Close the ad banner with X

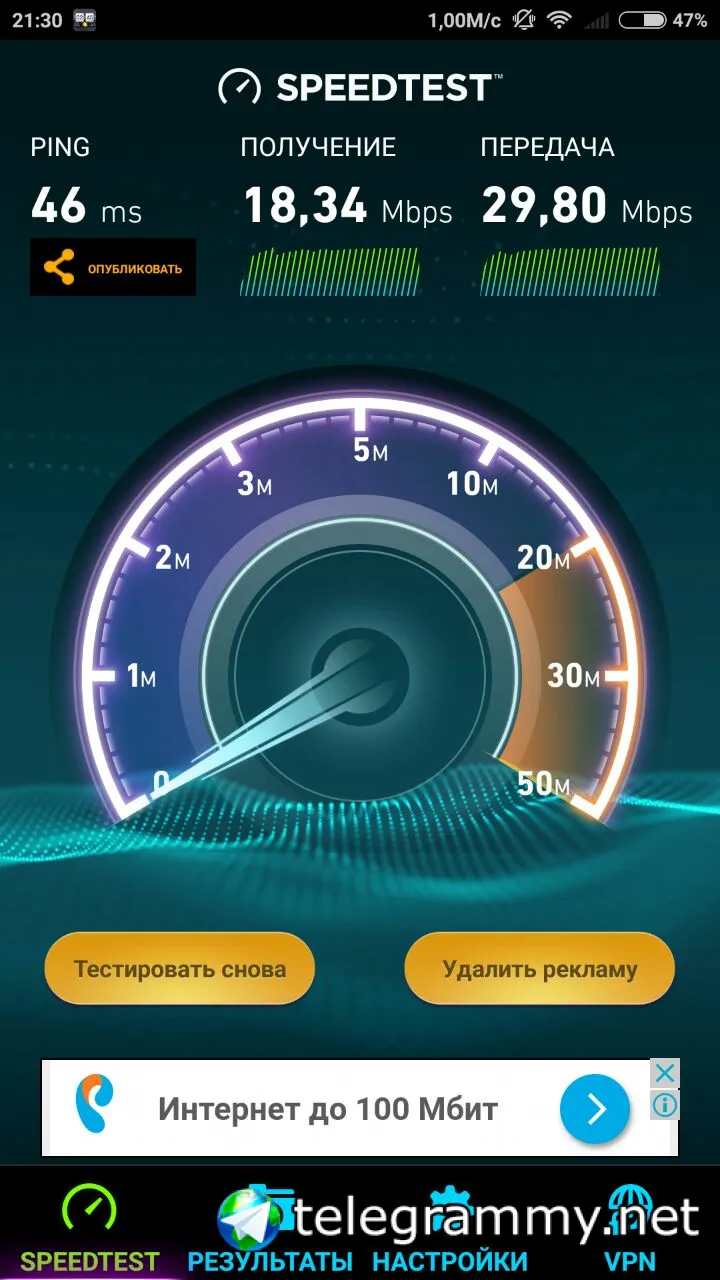point(665,1073)
